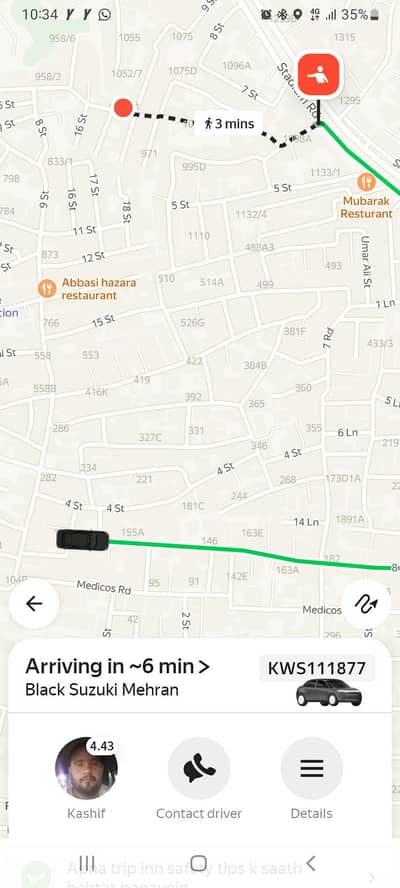
Task: Show the full route overview
Action: (x=366, y=604)
